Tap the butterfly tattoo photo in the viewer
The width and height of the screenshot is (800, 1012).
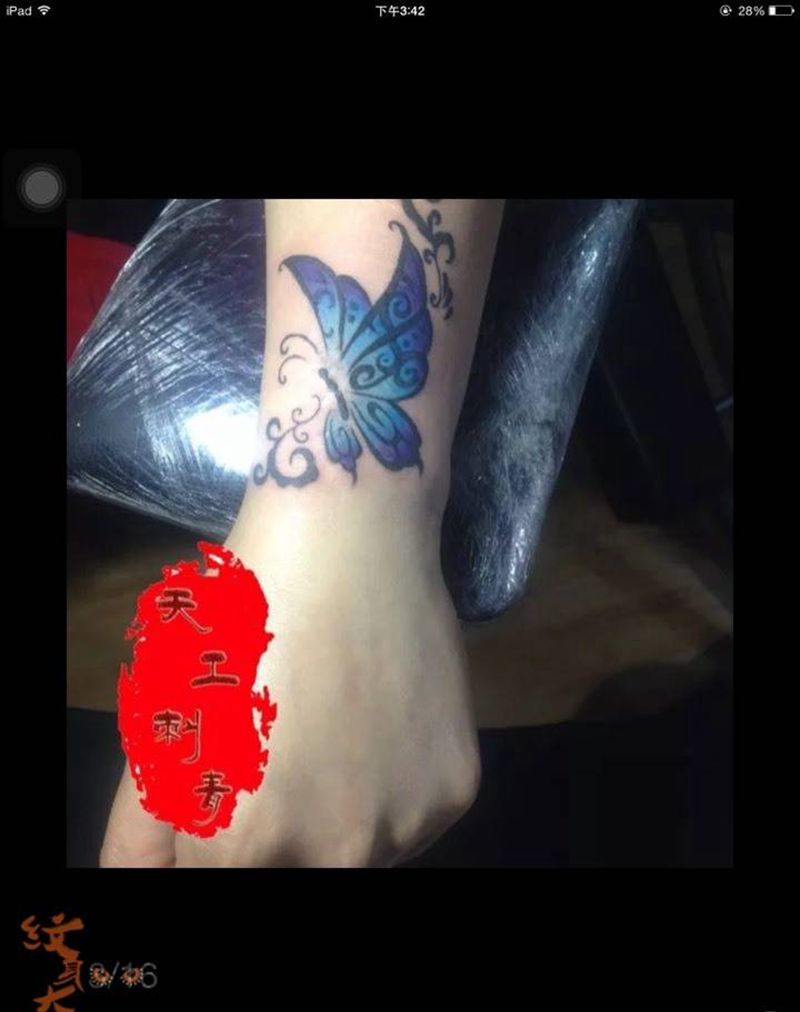tap(400, 532)
